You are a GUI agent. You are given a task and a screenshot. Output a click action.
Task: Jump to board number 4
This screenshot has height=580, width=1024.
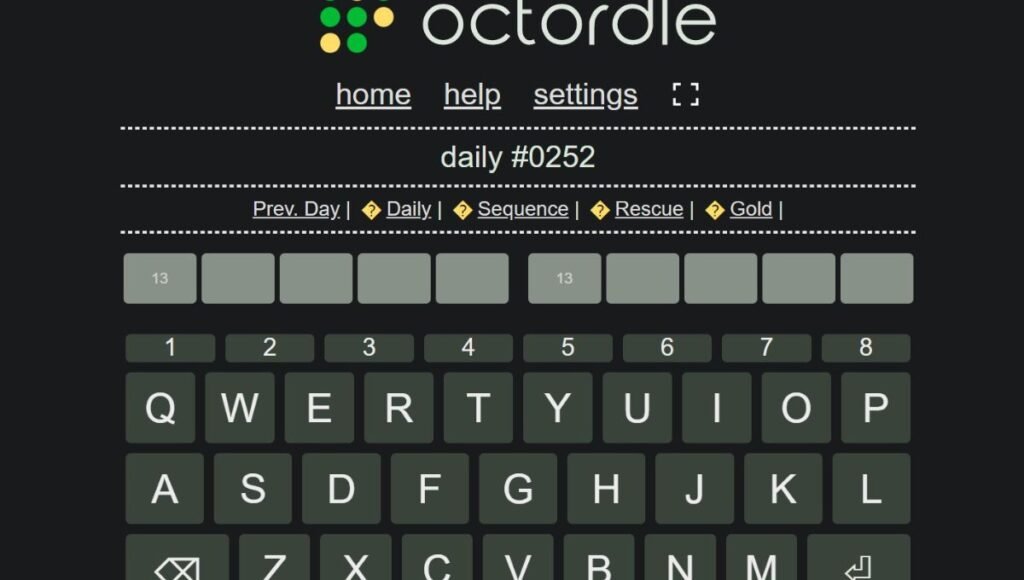coord(468,348)
